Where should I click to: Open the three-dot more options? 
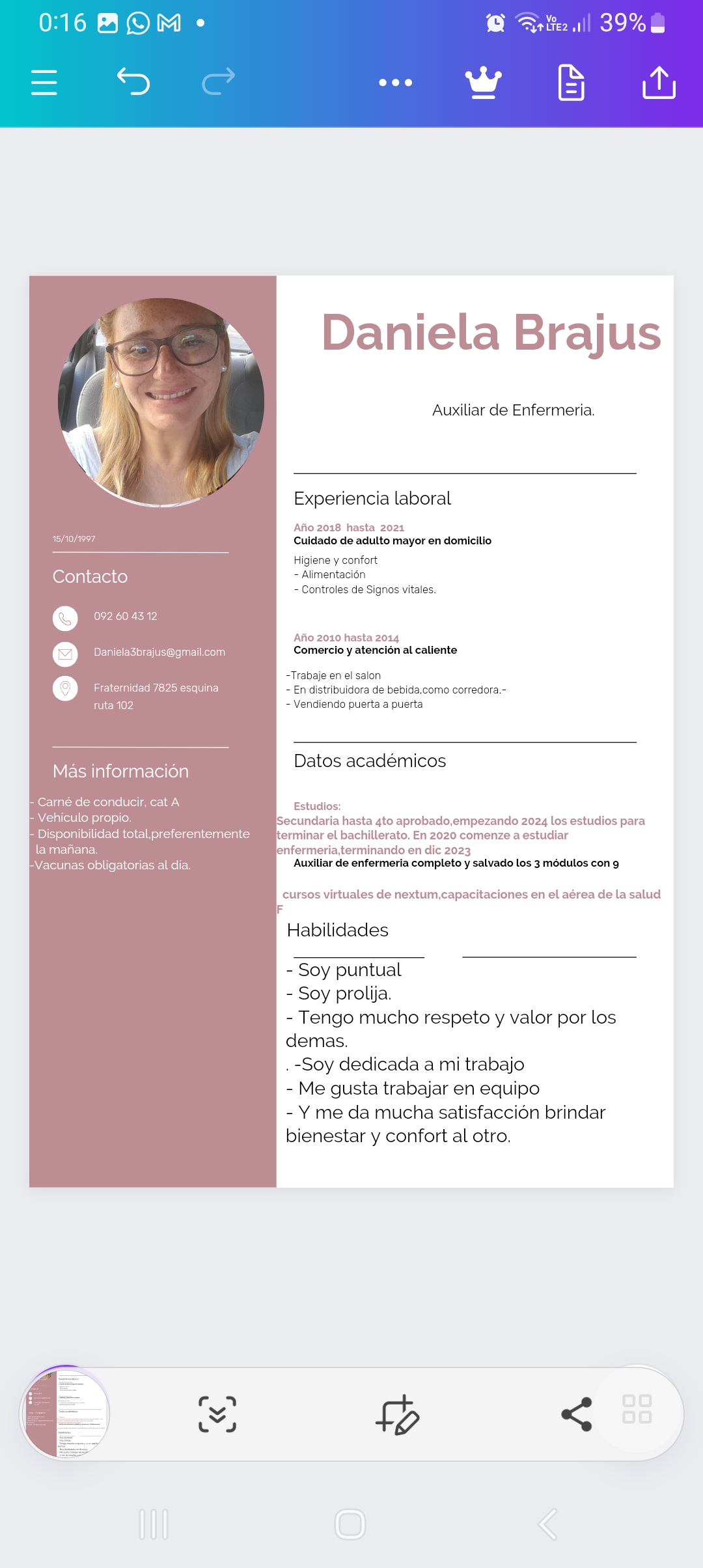(x=396, y=83)
